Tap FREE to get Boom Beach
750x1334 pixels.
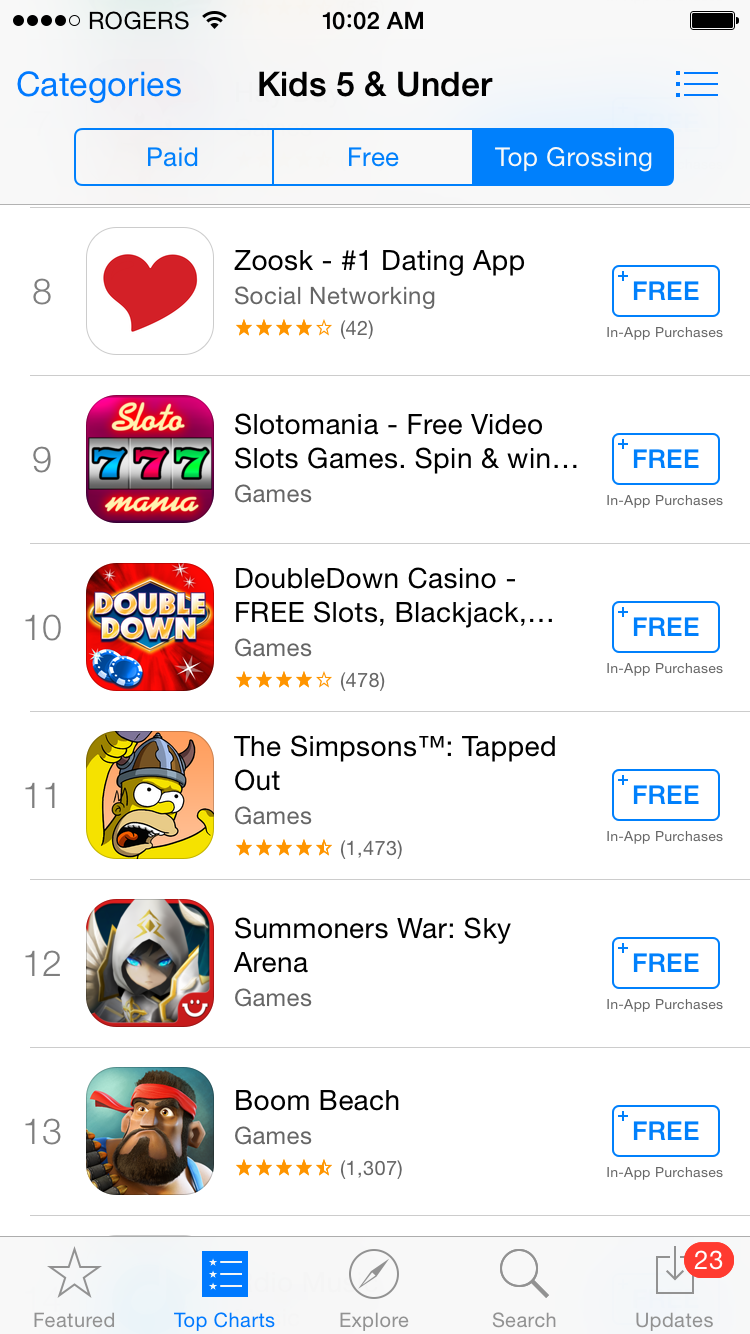coord(665,1131)
